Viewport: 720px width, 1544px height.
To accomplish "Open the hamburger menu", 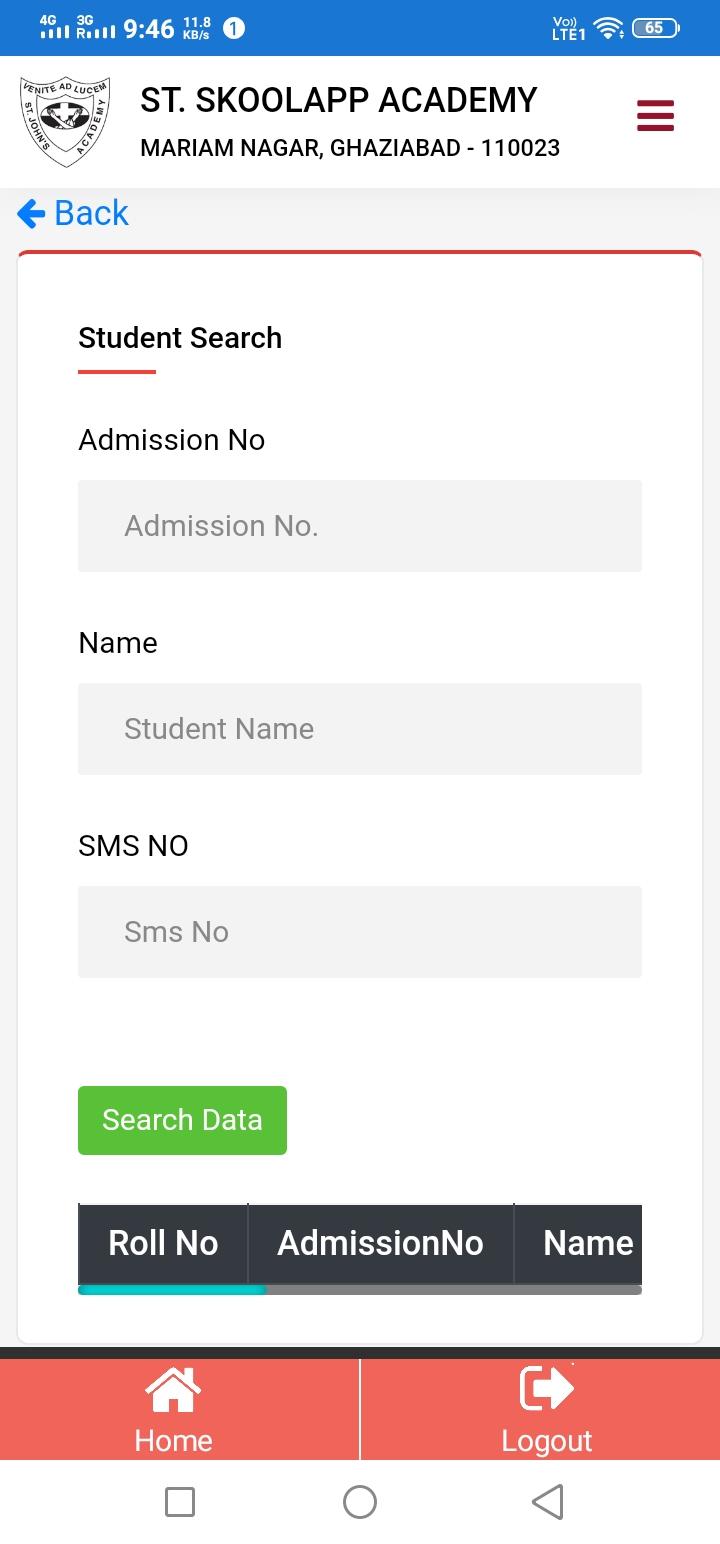I will 655,115.
